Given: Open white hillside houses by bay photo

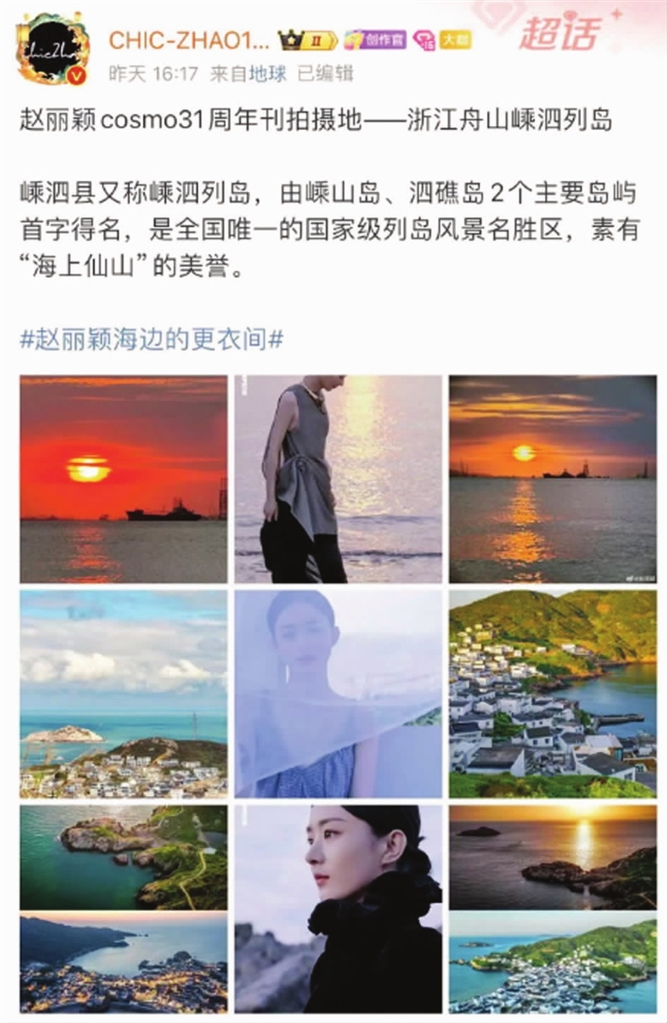Looking at the screenshot, I should (552, 693).
